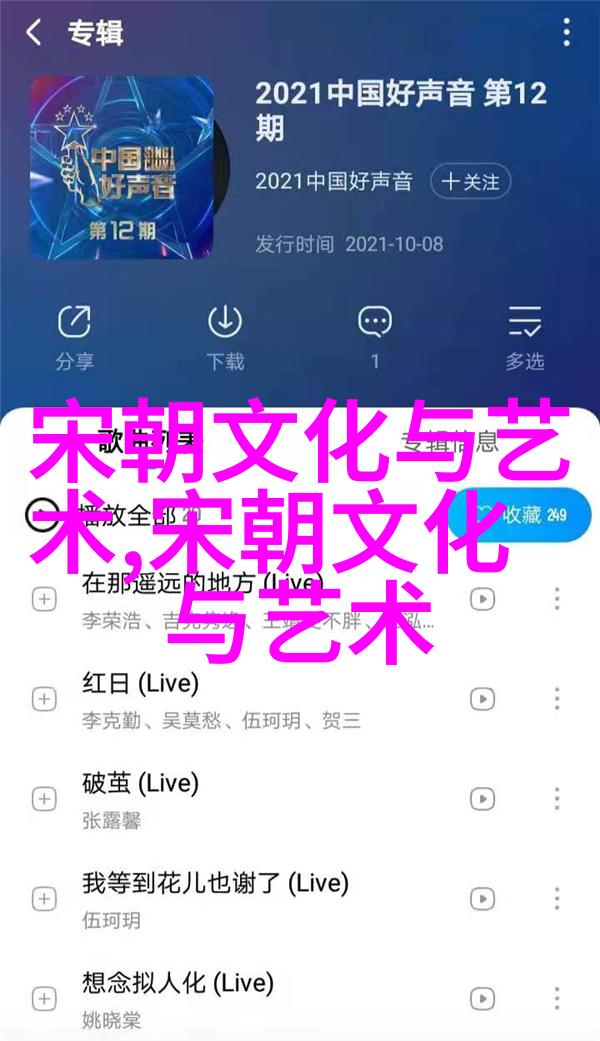Screen dimensions: 600x1041
Task: Open the album comments
Action: tap(375, 336)
